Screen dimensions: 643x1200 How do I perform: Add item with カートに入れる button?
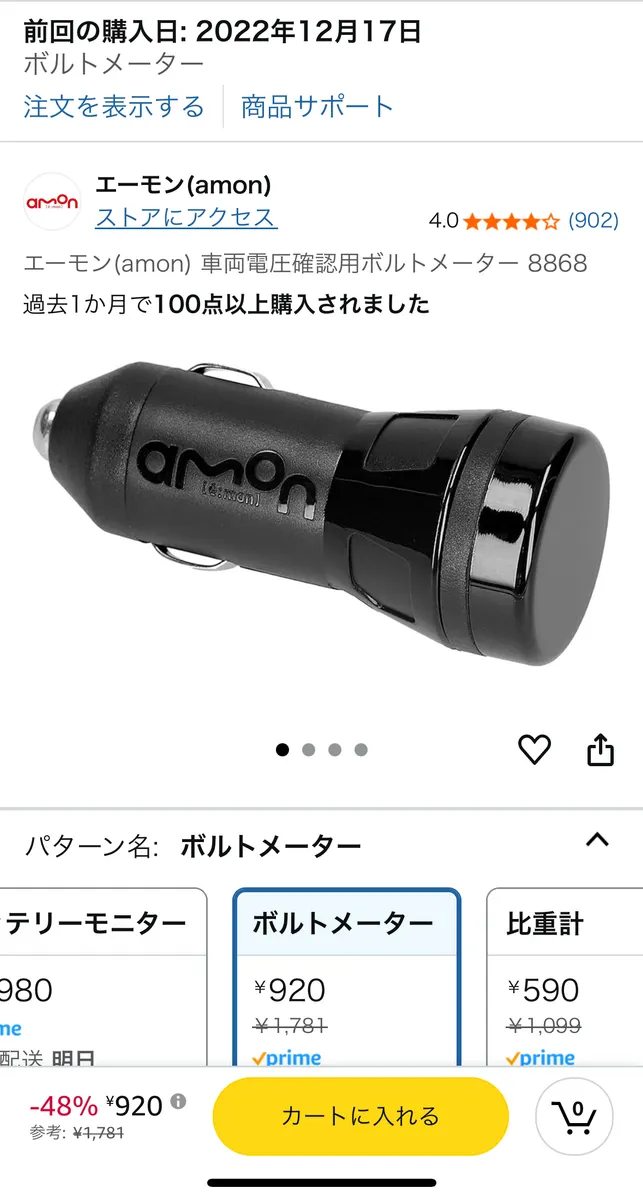(x=360, y=1116)
